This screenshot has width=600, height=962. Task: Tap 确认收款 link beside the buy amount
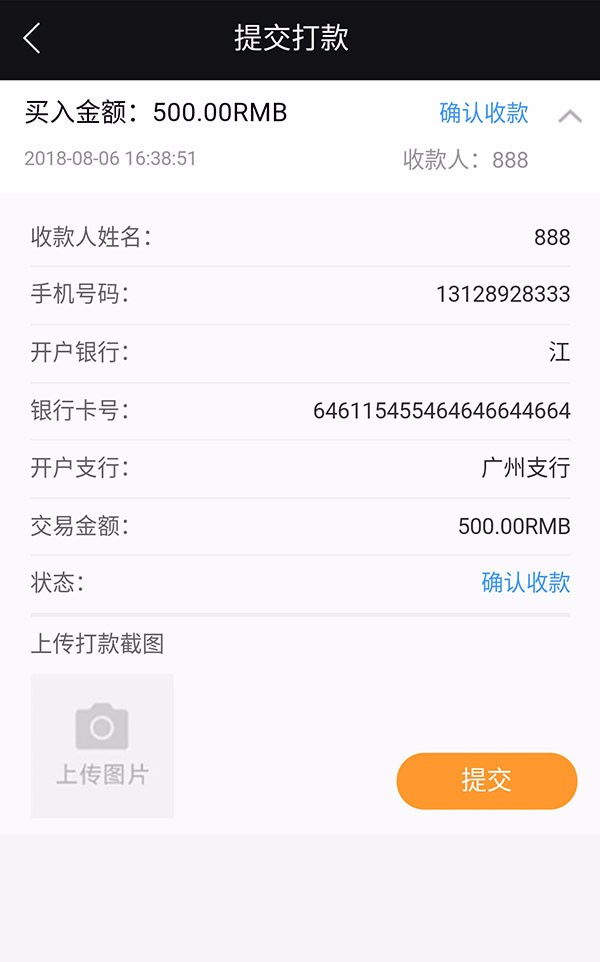coord(483,113)
